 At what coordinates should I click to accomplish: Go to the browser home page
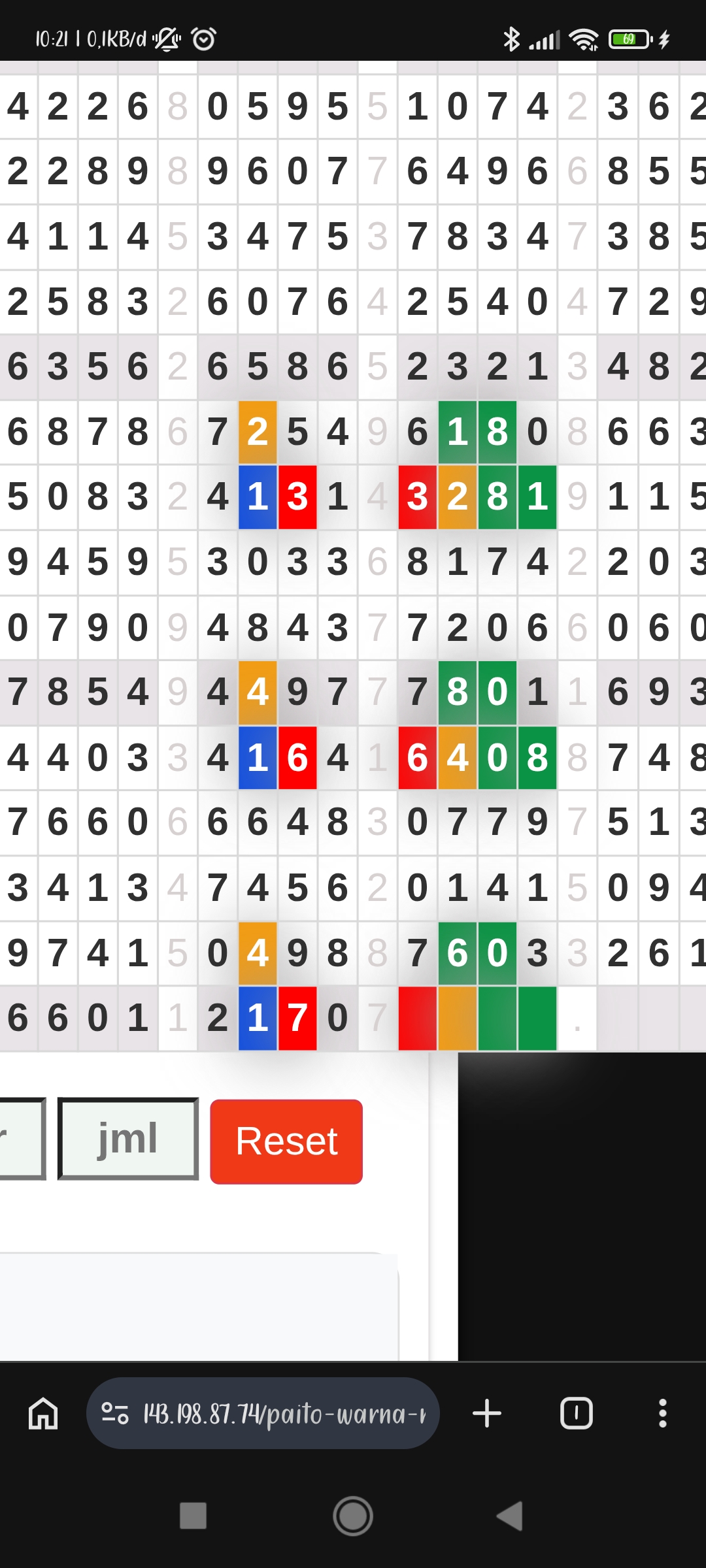click(43, 1413)
